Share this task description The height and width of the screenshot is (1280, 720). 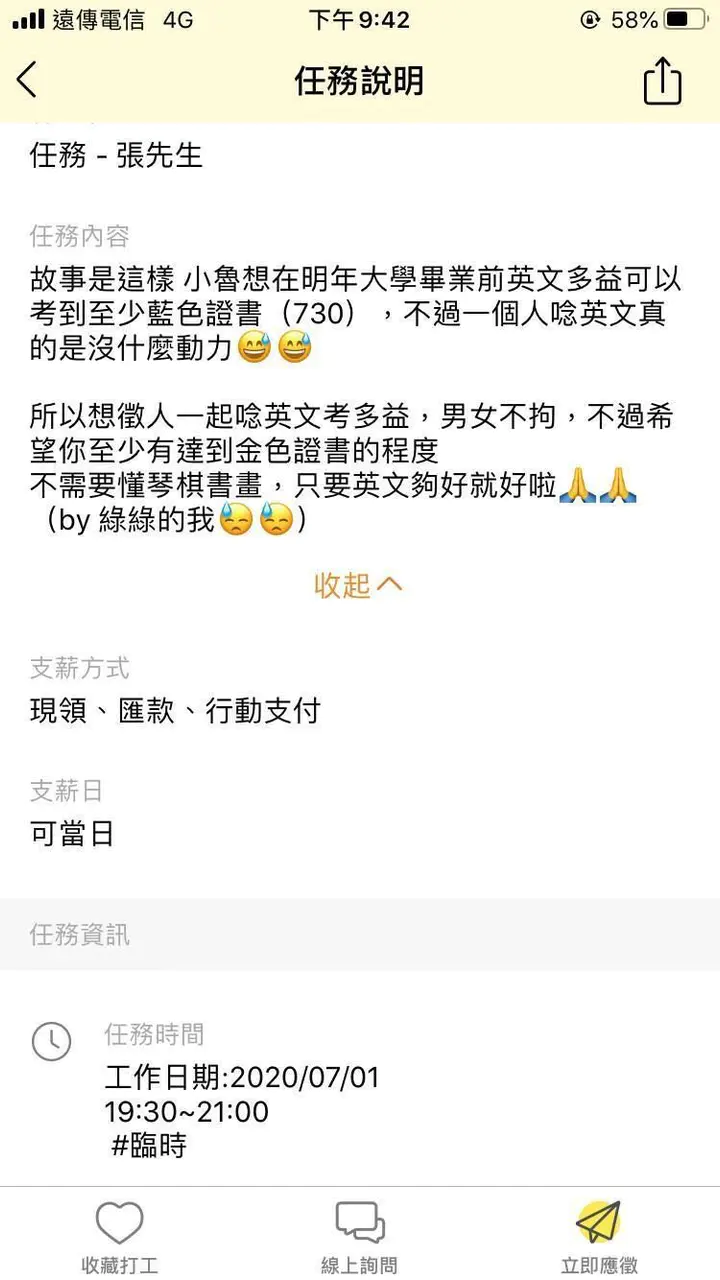pyautogui.click(x=661, y=81)
